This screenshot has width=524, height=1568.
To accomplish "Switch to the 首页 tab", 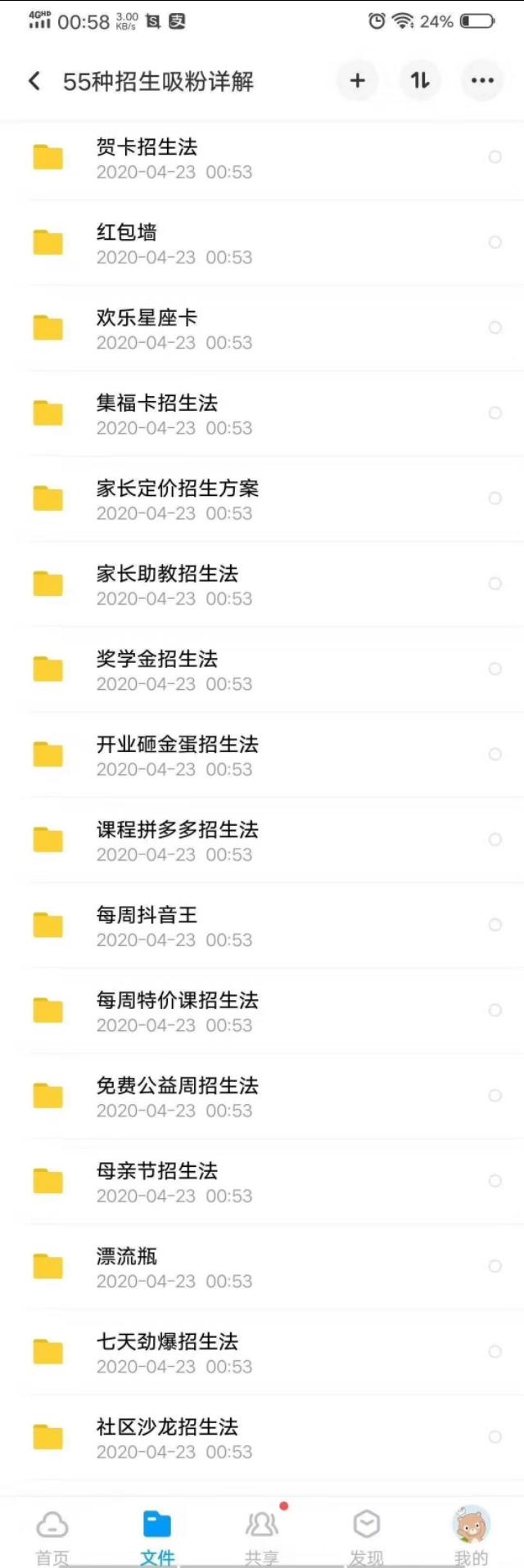I will click(x=52, y=1536).
